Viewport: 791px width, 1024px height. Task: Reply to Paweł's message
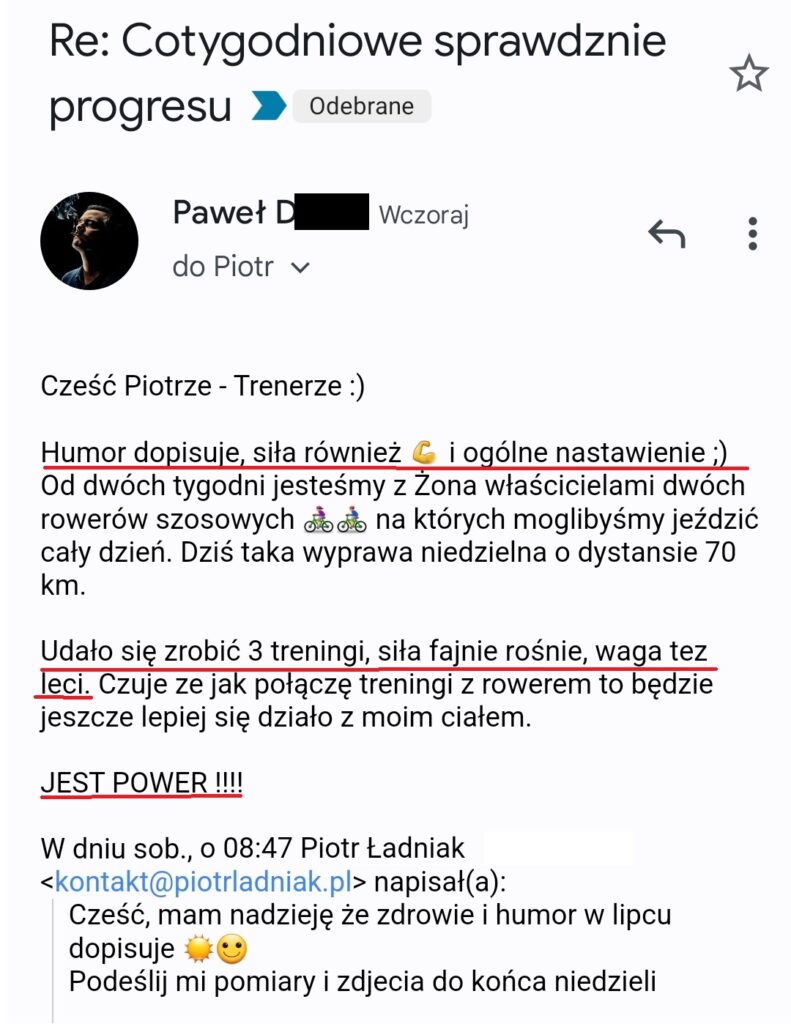click(667, 234)
